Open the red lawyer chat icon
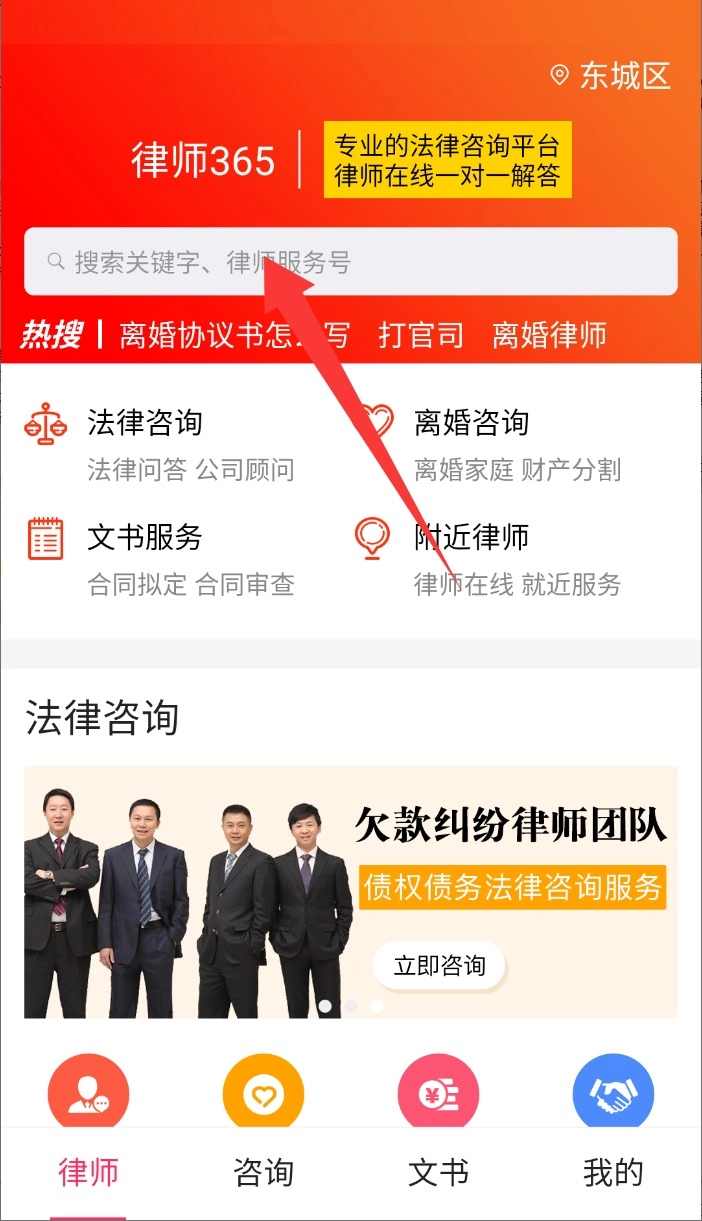This screenshot has height=1221, width=702. point(88,1094)
